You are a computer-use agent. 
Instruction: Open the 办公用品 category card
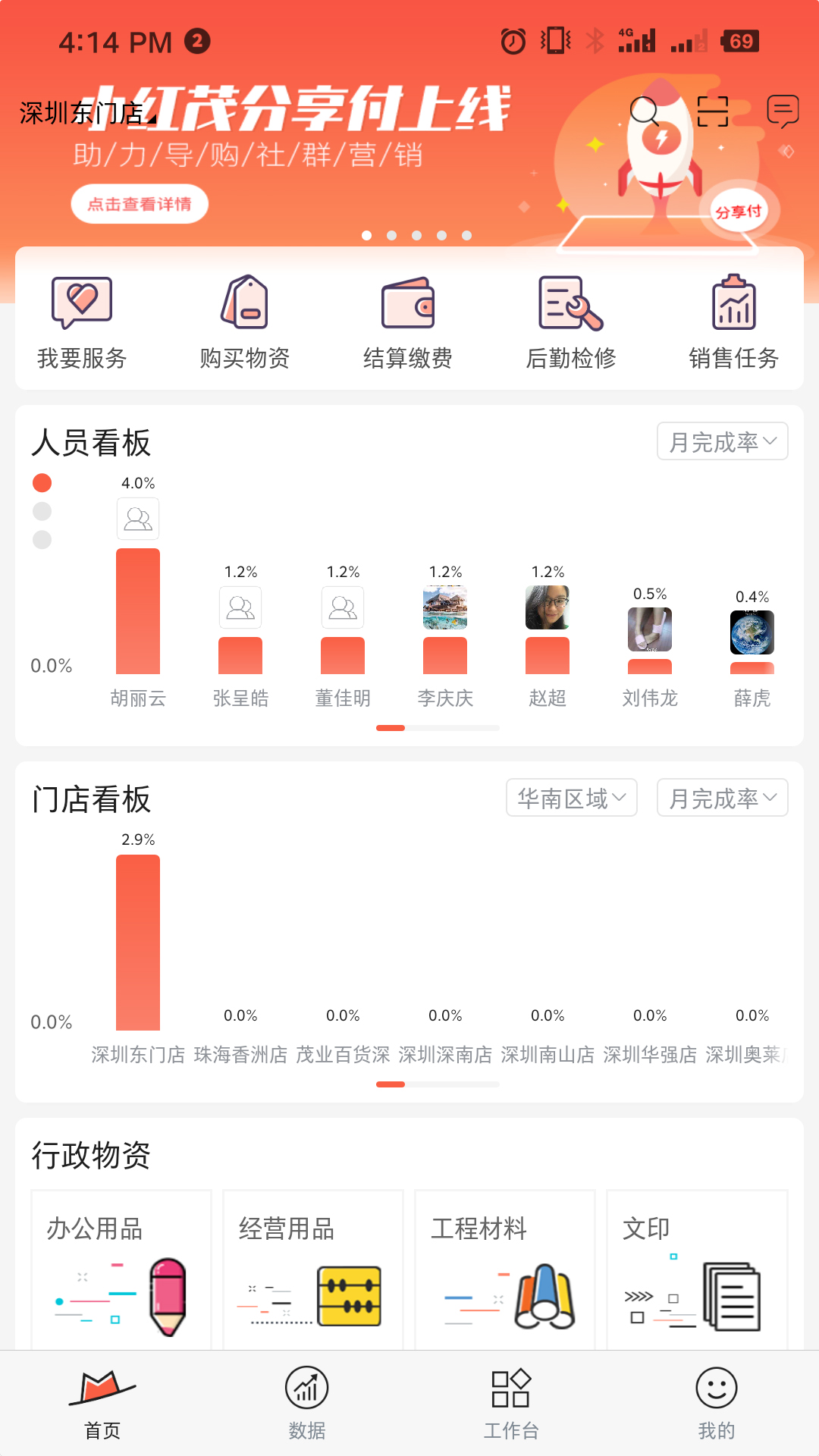pyautogui.click(x=121, y=1270)
